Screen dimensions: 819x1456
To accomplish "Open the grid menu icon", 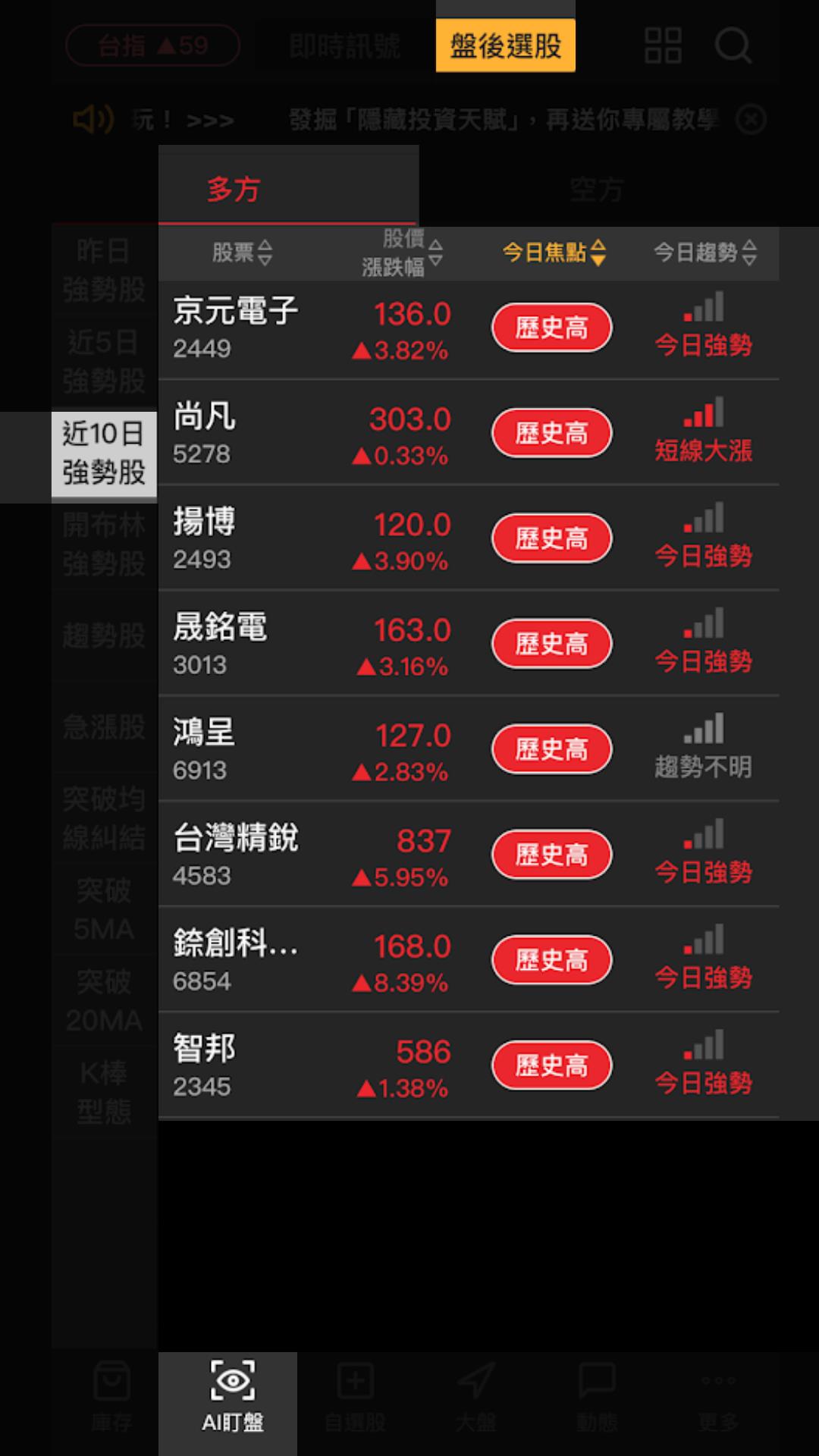I will click(x=663, y=45).
